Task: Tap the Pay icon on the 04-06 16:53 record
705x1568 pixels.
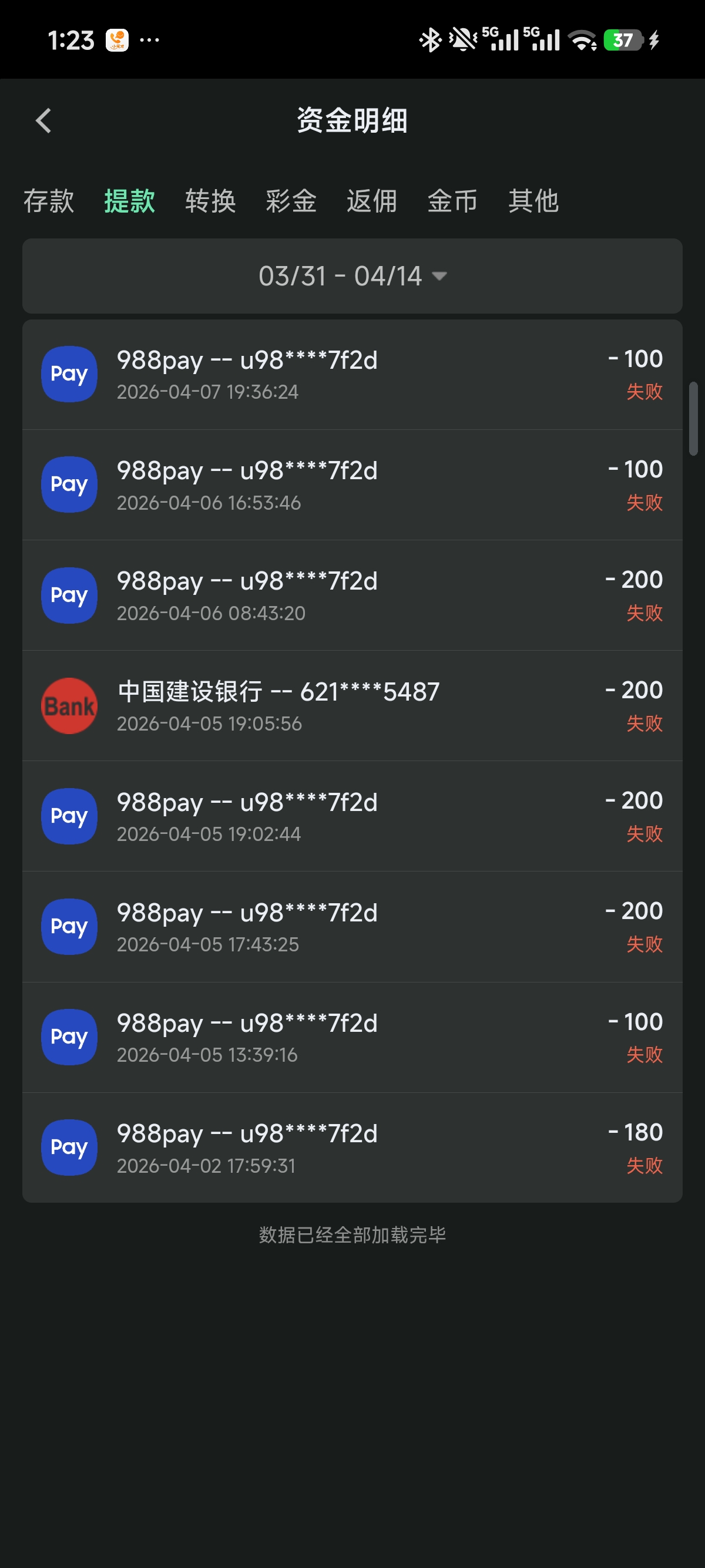Action: tap(68, 484)
